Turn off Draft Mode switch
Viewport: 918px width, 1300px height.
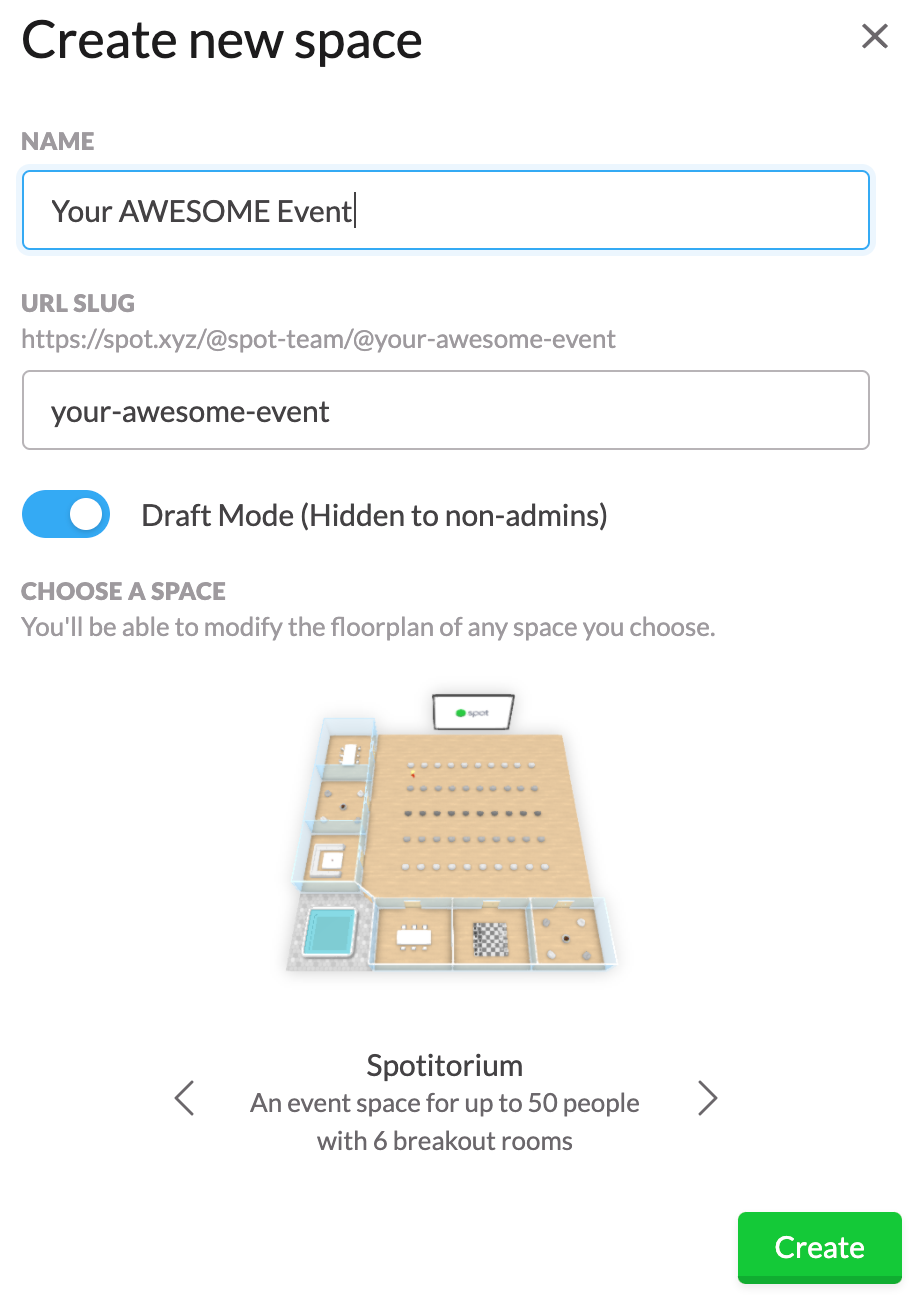pyautogui.click(x=66, y=514)
